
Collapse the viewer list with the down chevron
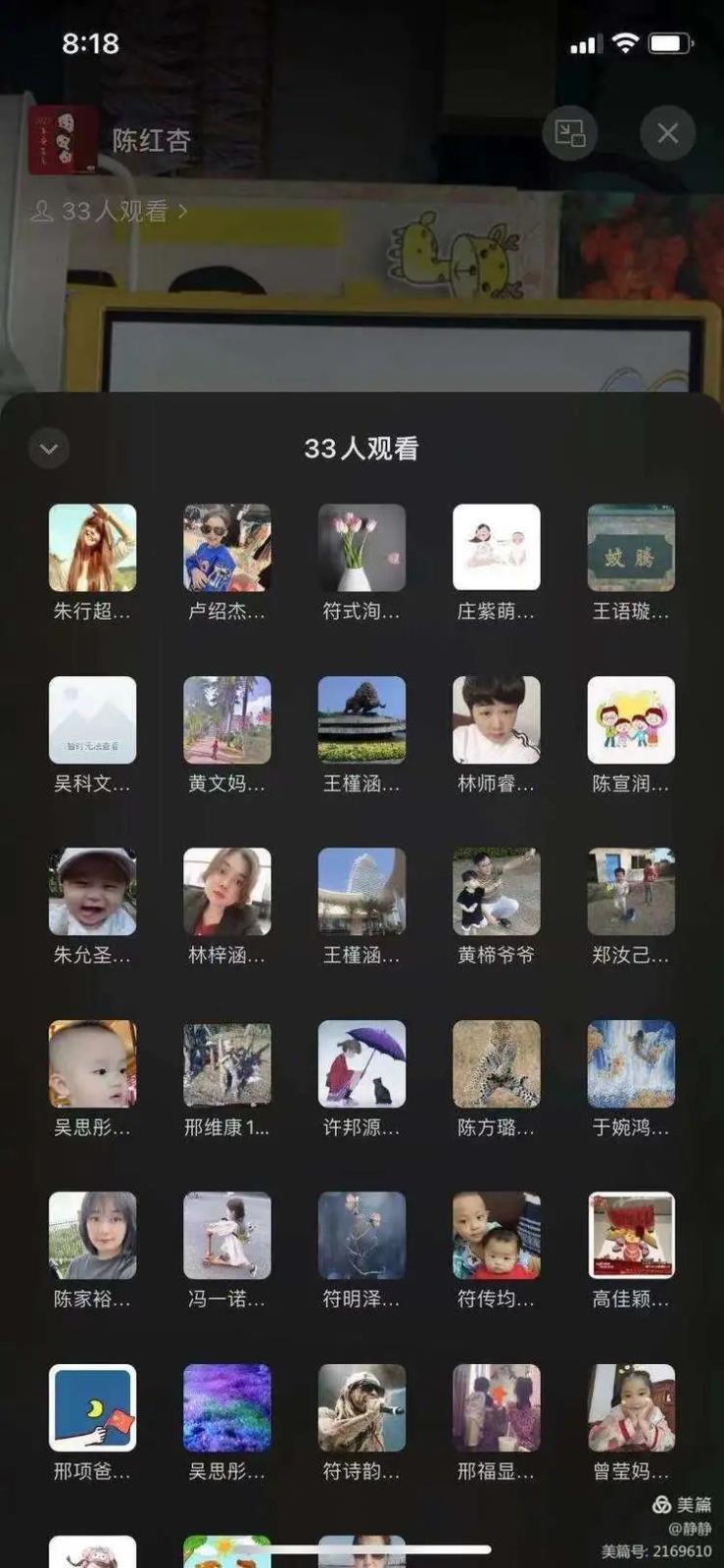point(49,449)
